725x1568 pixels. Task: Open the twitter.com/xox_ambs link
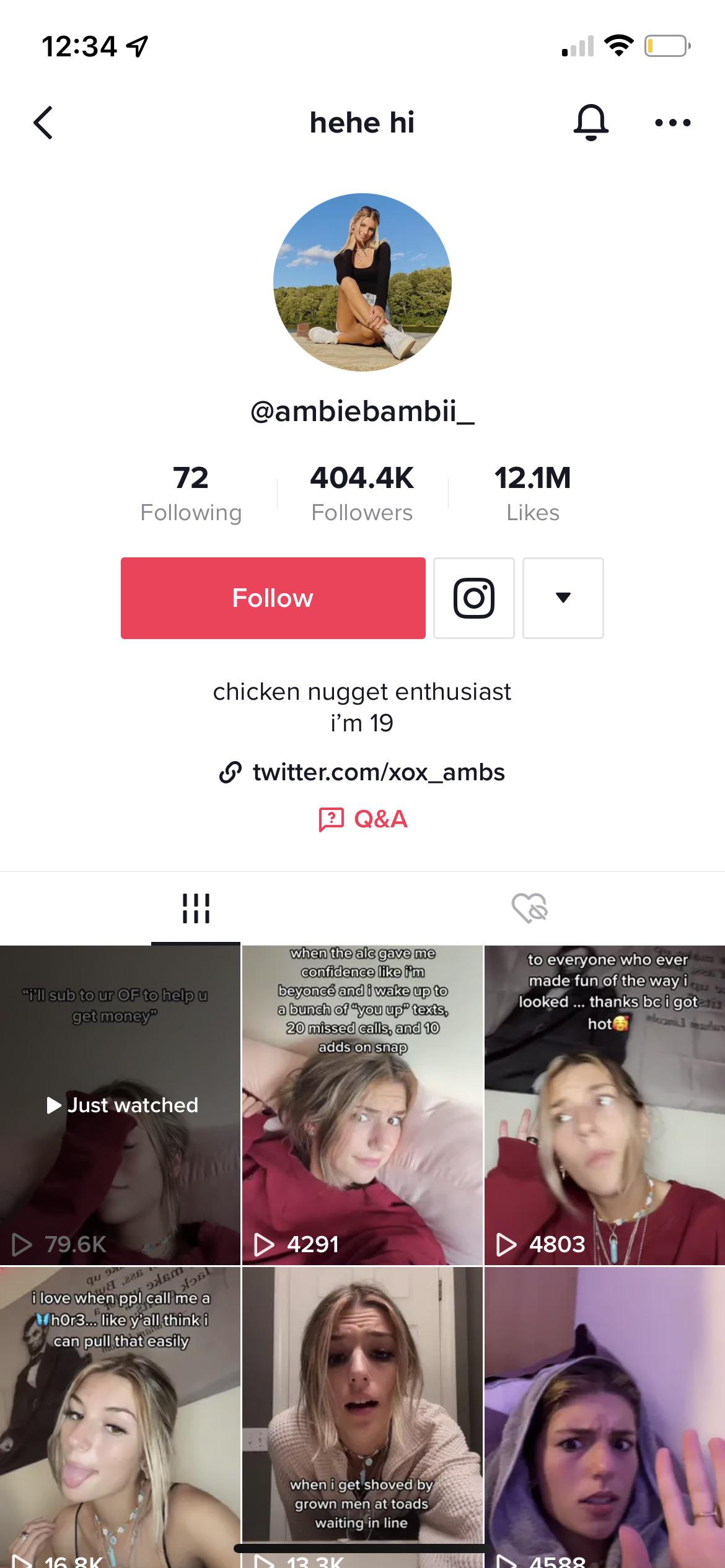point(362,772)
